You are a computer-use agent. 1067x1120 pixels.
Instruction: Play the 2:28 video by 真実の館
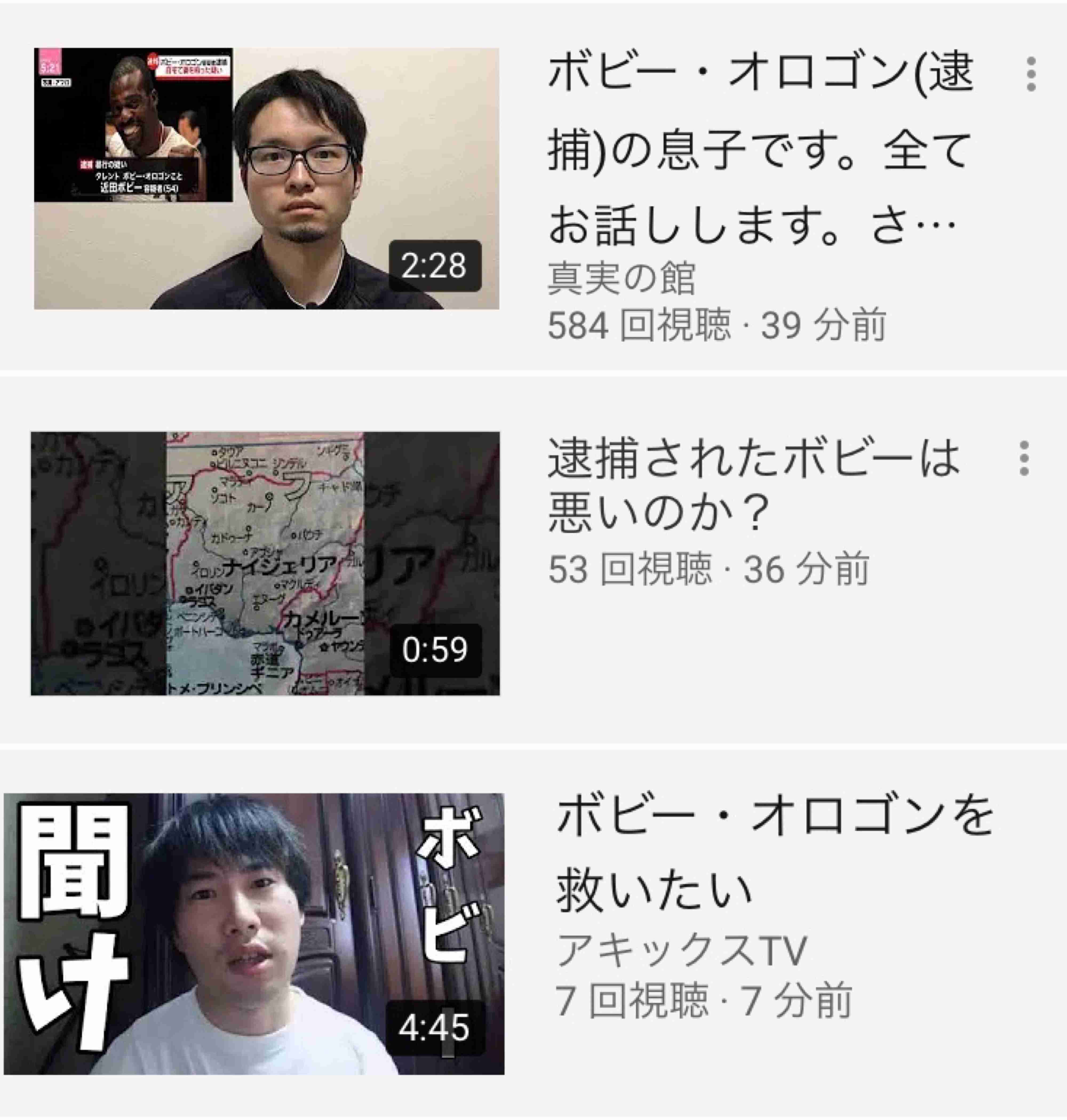(x=266, y=178)
